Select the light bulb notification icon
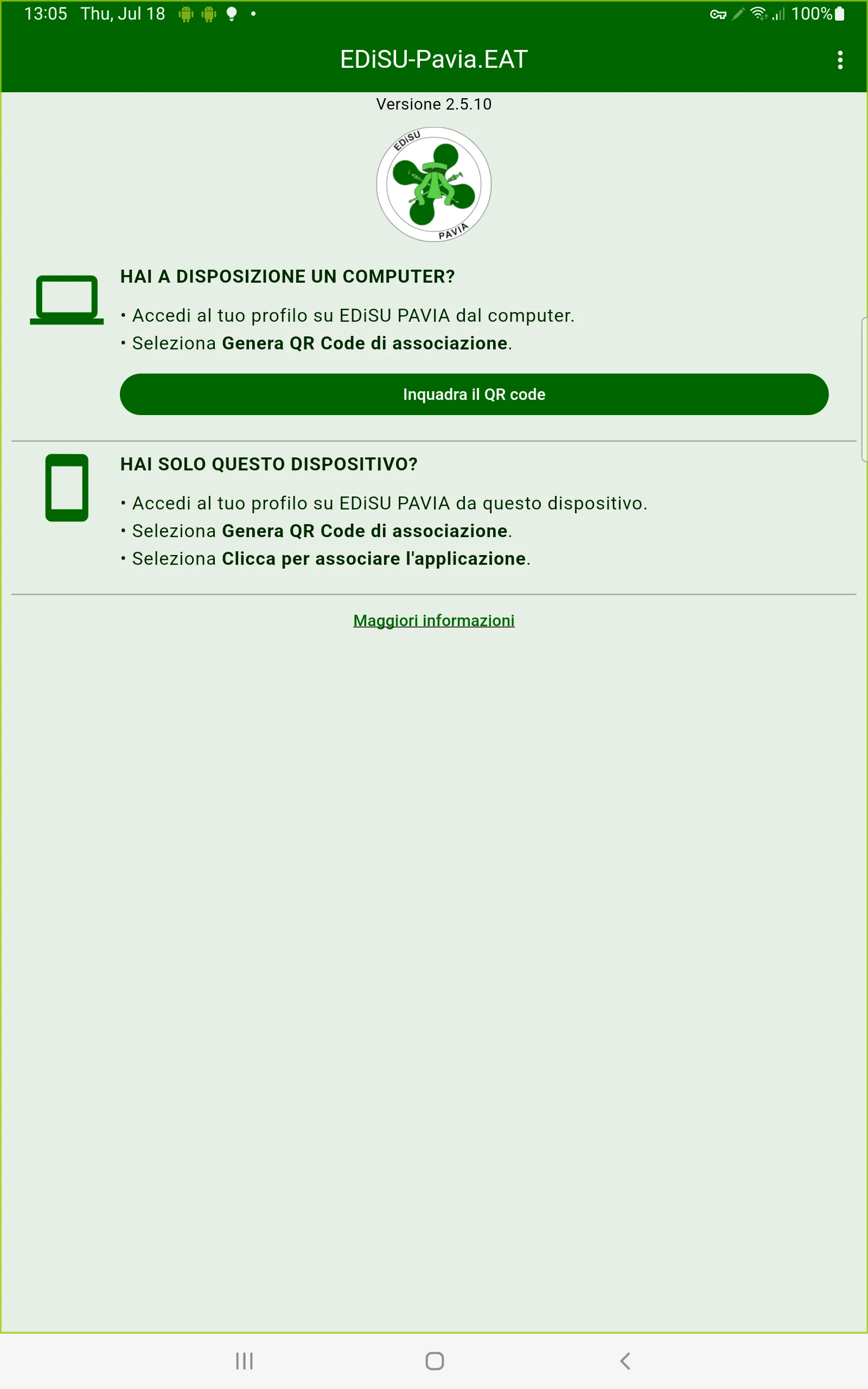Viewport: 868px width, 1389px height. tap(231, 13)
